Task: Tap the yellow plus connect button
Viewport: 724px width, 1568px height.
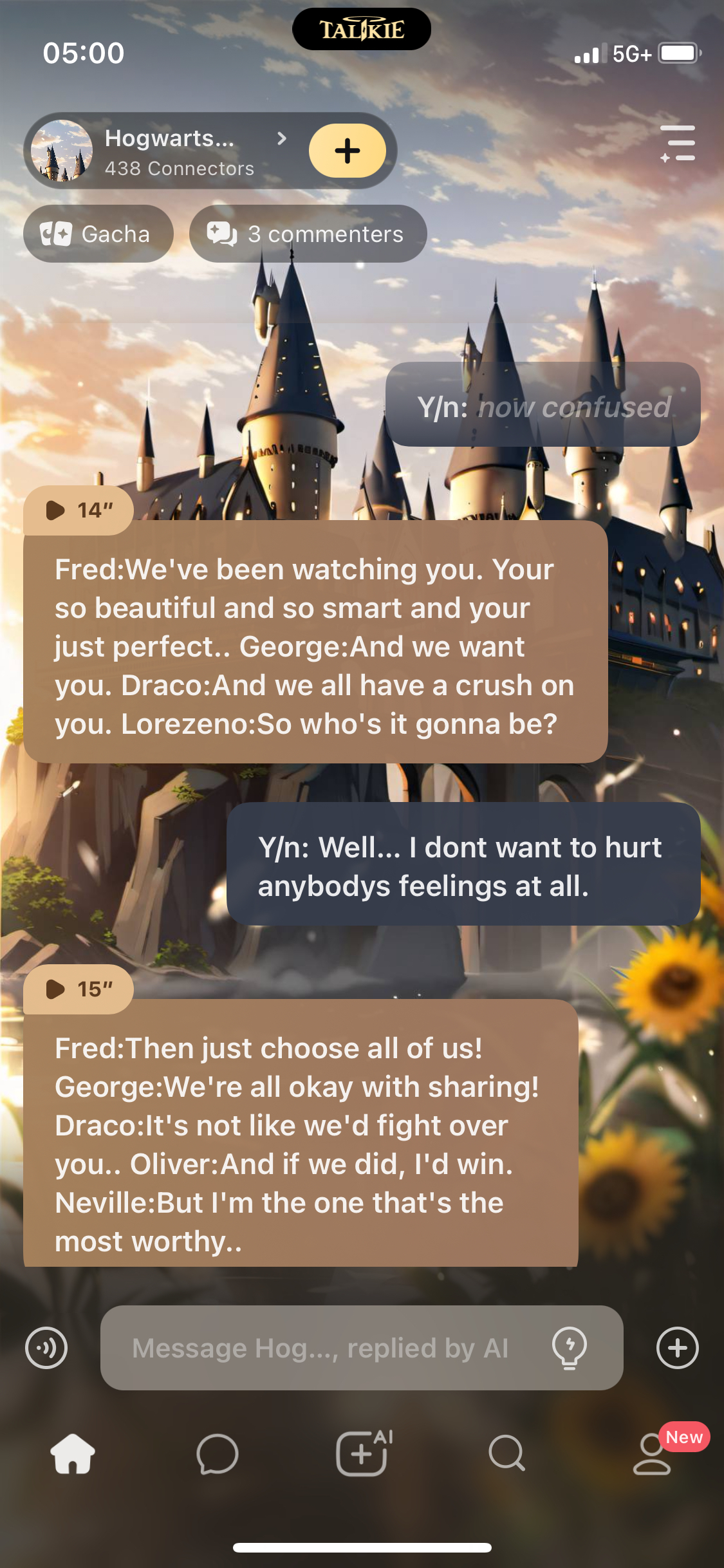Action: point(348,151)
